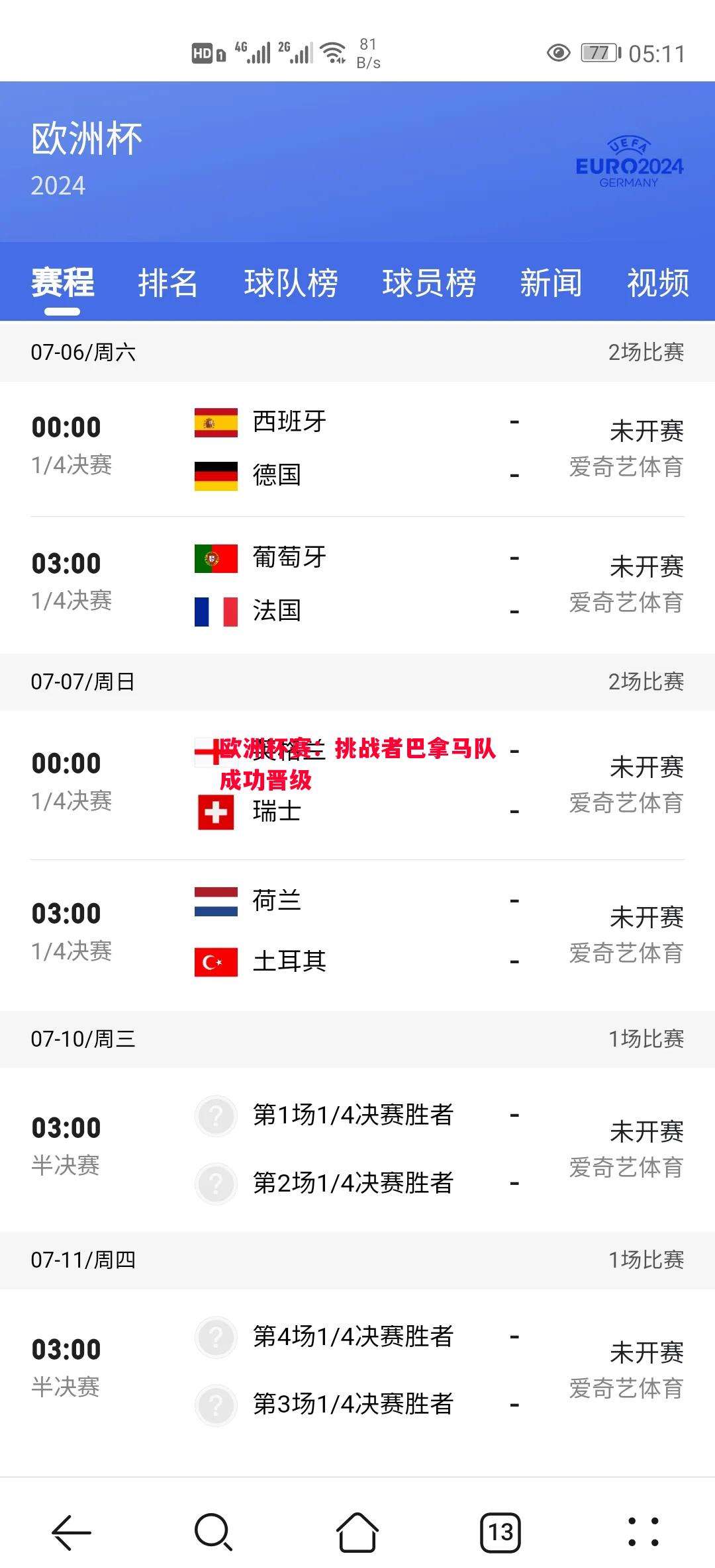Viewport: 715px width, 1568px height.
Task: Tap the question-mark placeholder for 第1场1/4决赛胜者
Action: [x=215, y=1116]
